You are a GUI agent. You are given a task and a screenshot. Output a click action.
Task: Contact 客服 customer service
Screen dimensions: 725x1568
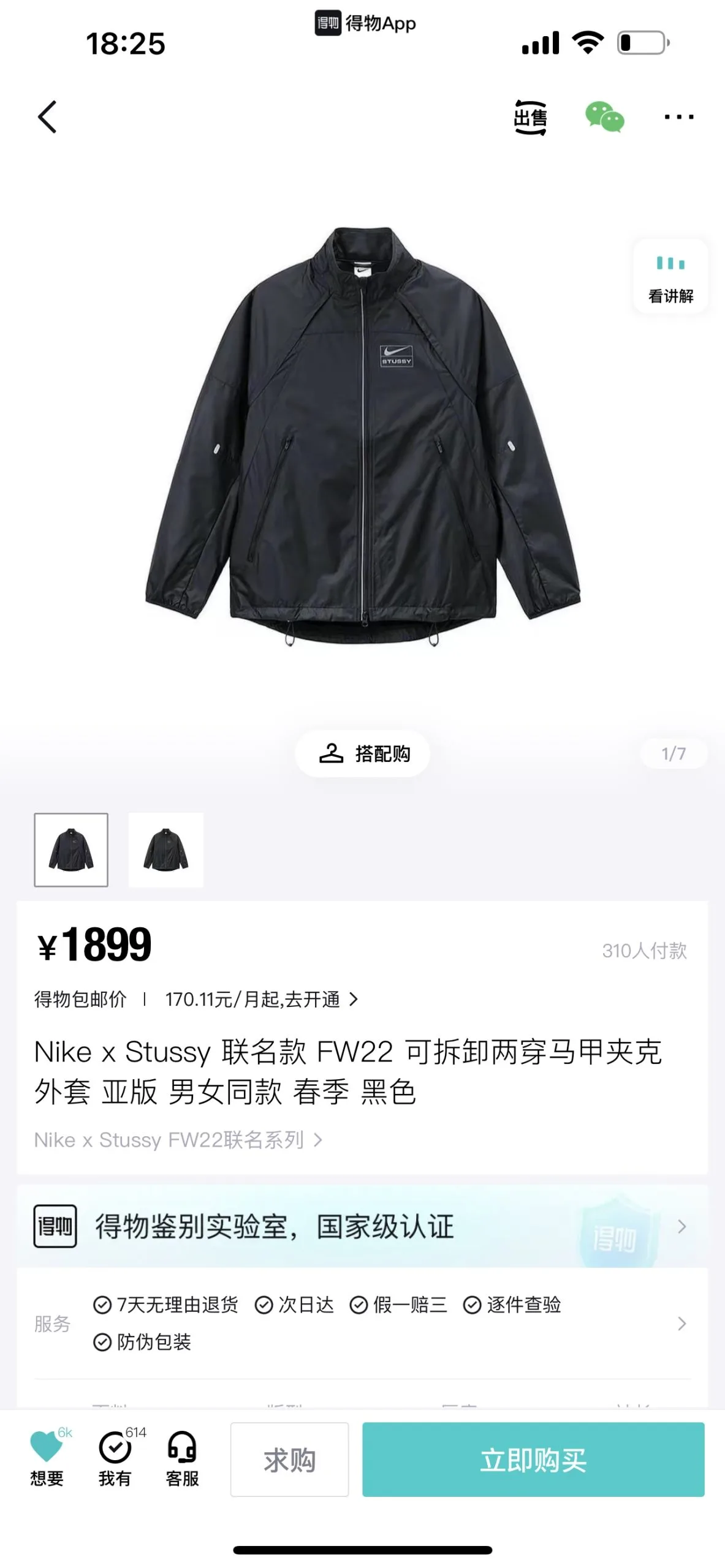(182, 1459)
